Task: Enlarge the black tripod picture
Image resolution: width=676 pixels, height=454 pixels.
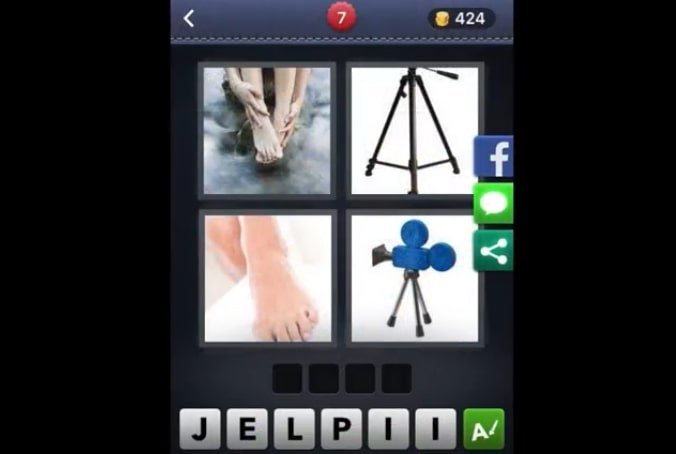Action: tap(413, 130)
